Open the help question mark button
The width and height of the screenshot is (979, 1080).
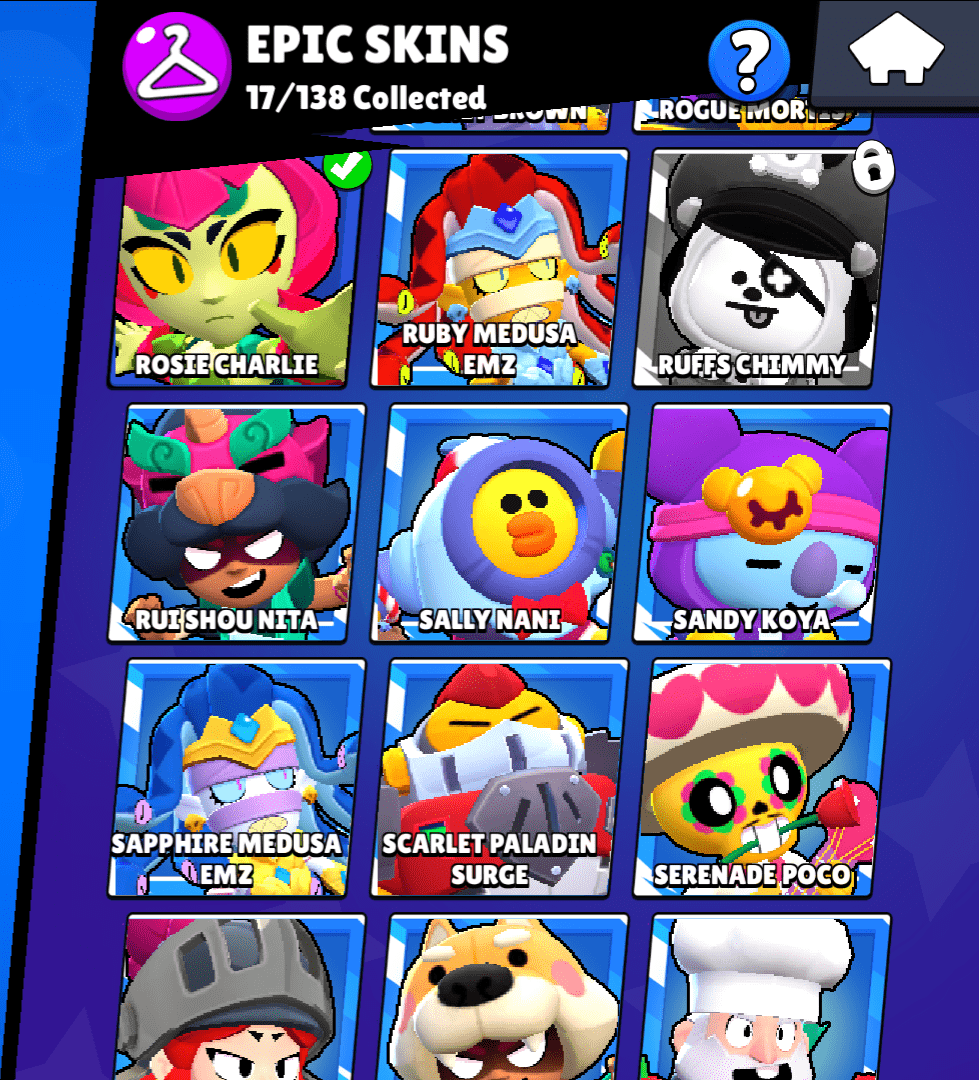pyautogui.click(x=749, y=62)
